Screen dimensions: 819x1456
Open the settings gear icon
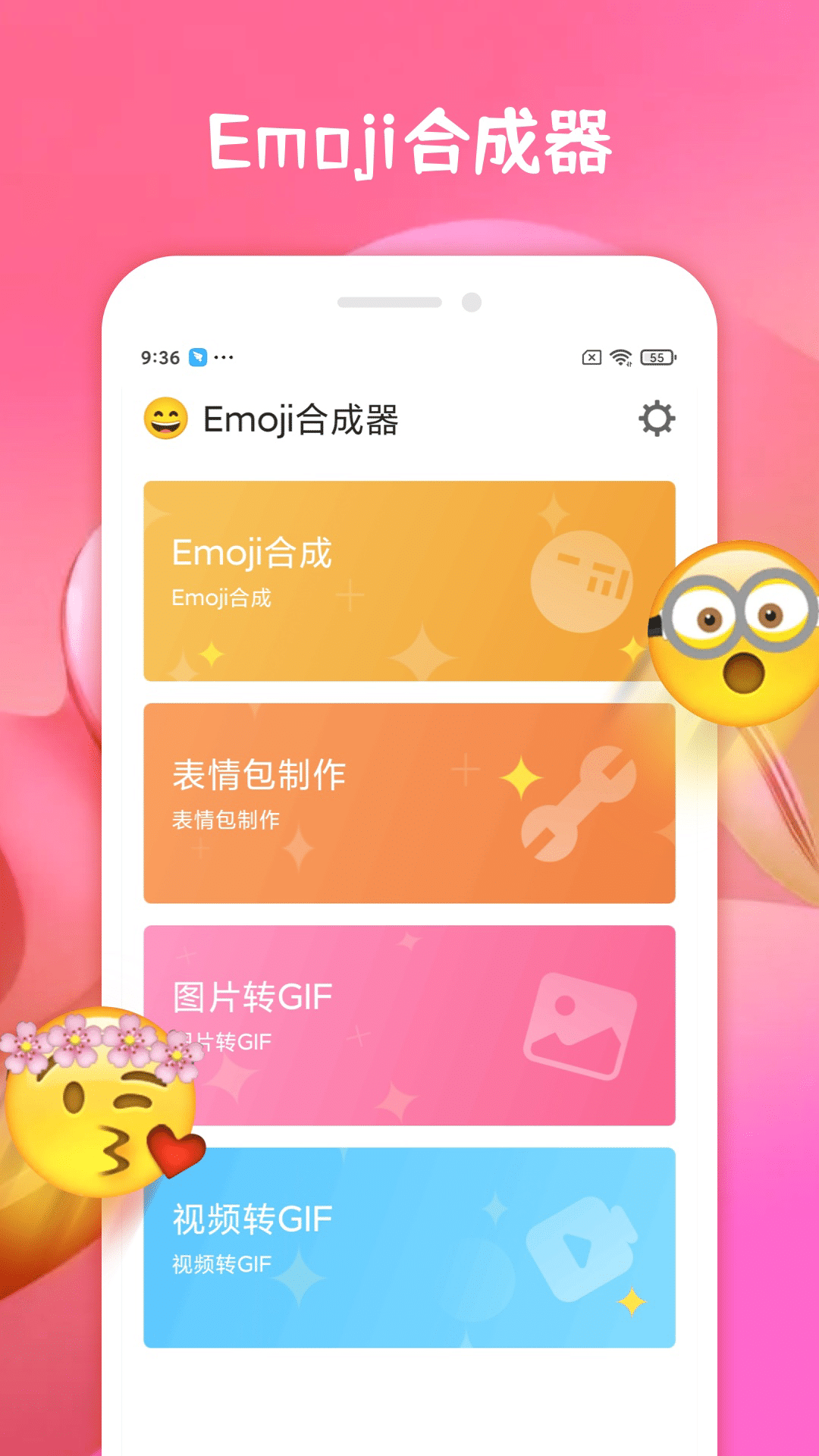[x=657, y=419]
